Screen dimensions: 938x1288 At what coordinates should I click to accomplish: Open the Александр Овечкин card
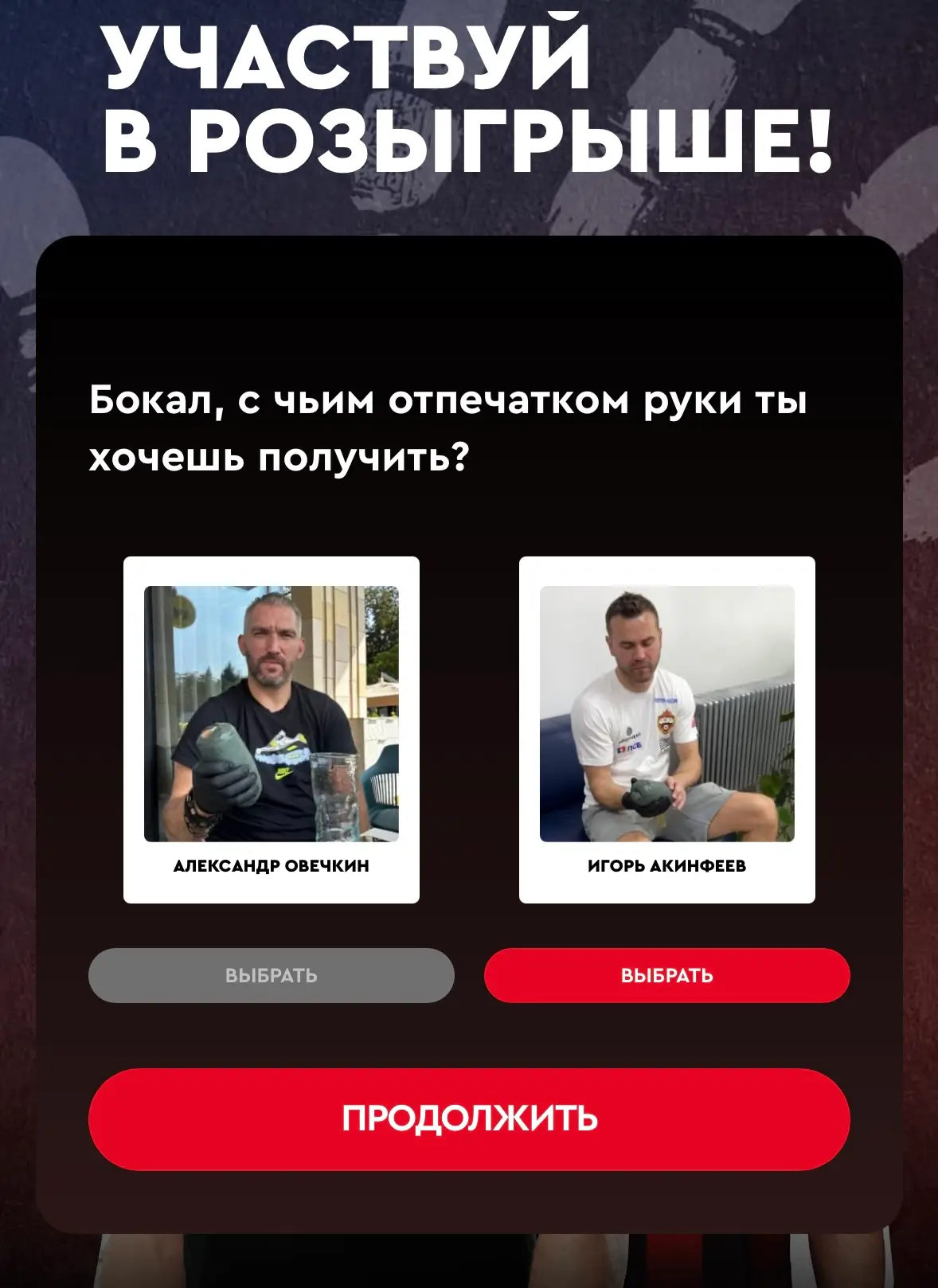pos(271,729)
